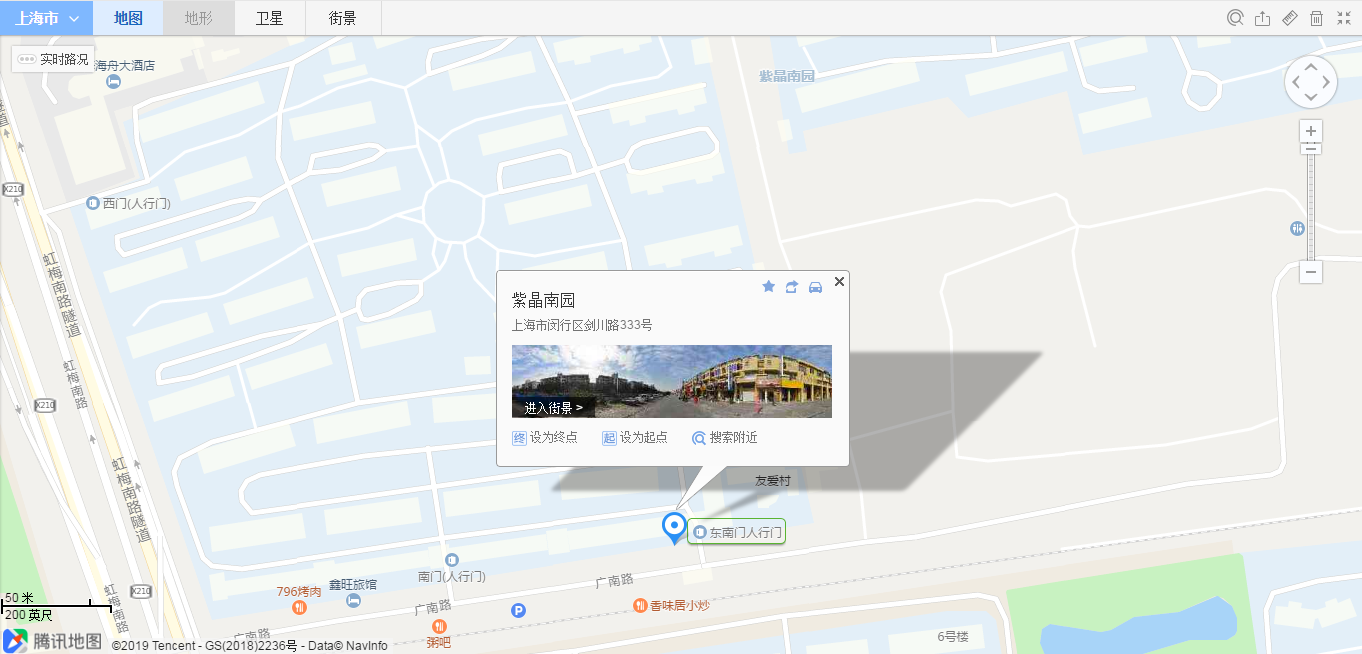This screenshot has width=1362, height=654.
Task: Share 紫晶南园 location from the popup
Action: [x=792, y=287]
